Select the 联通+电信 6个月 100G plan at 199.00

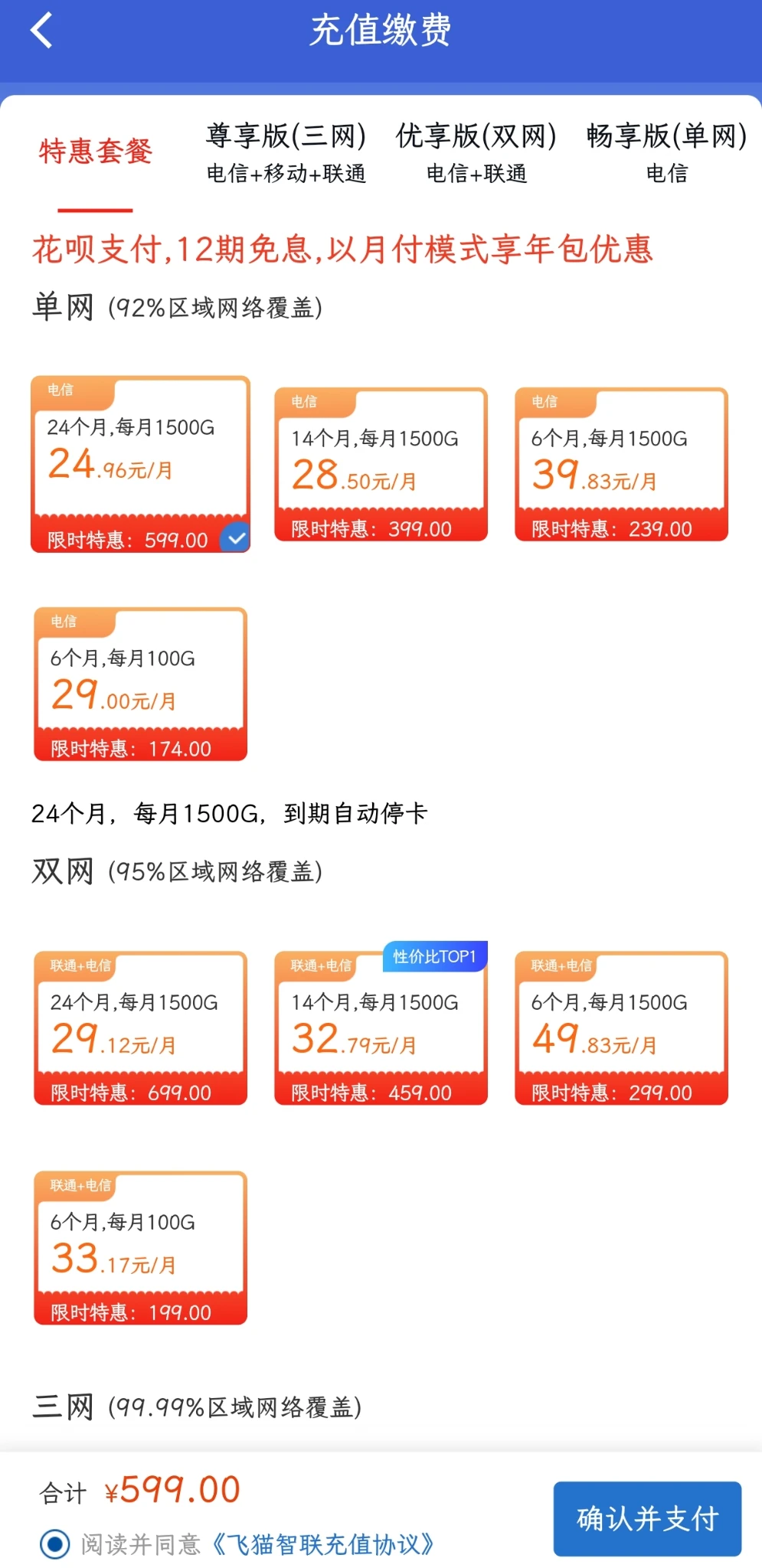tap(140, 1247)
